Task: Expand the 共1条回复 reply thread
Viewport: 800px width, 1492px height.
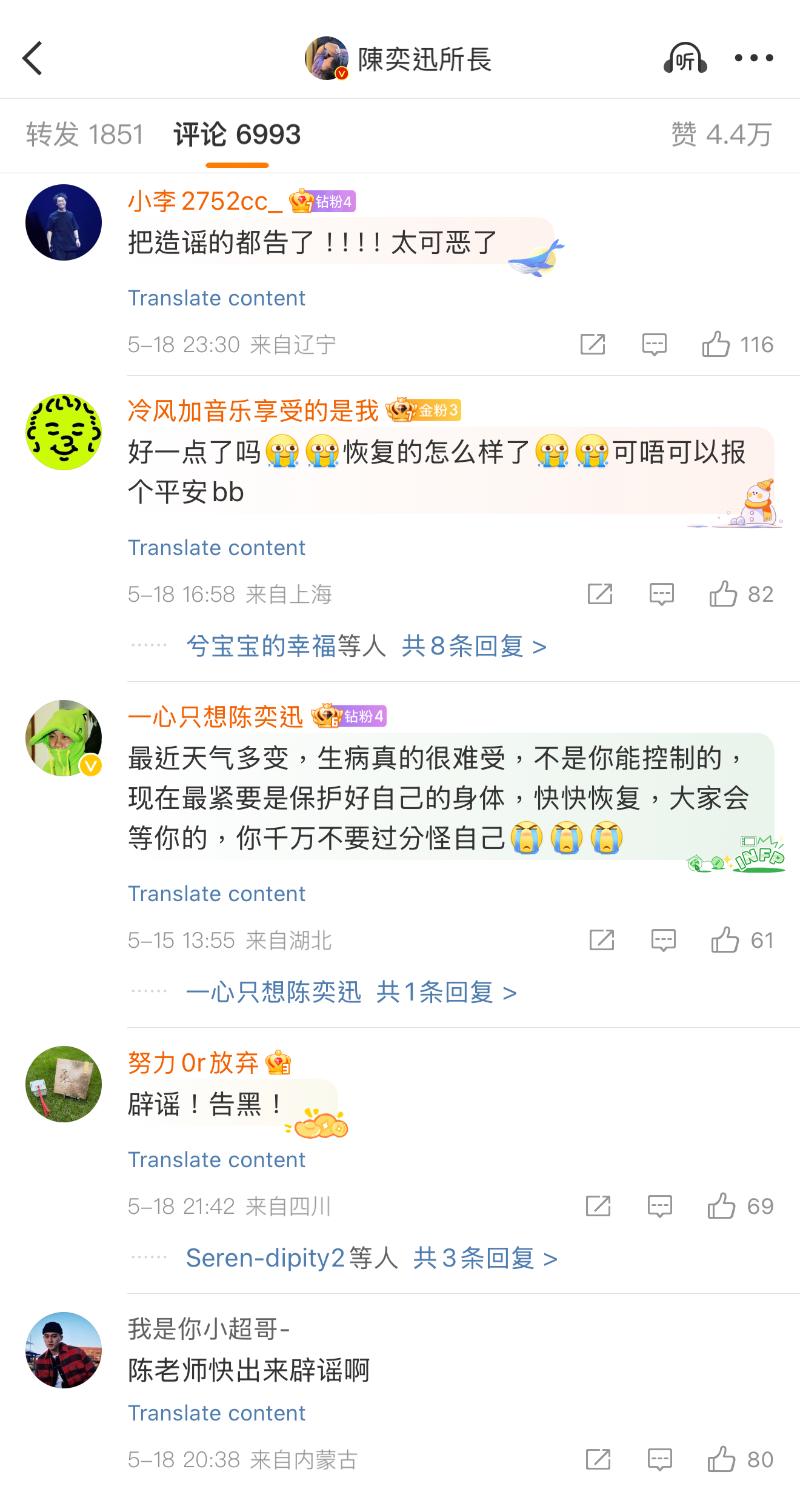Action: pyautogui.click(x=446, y=992)
